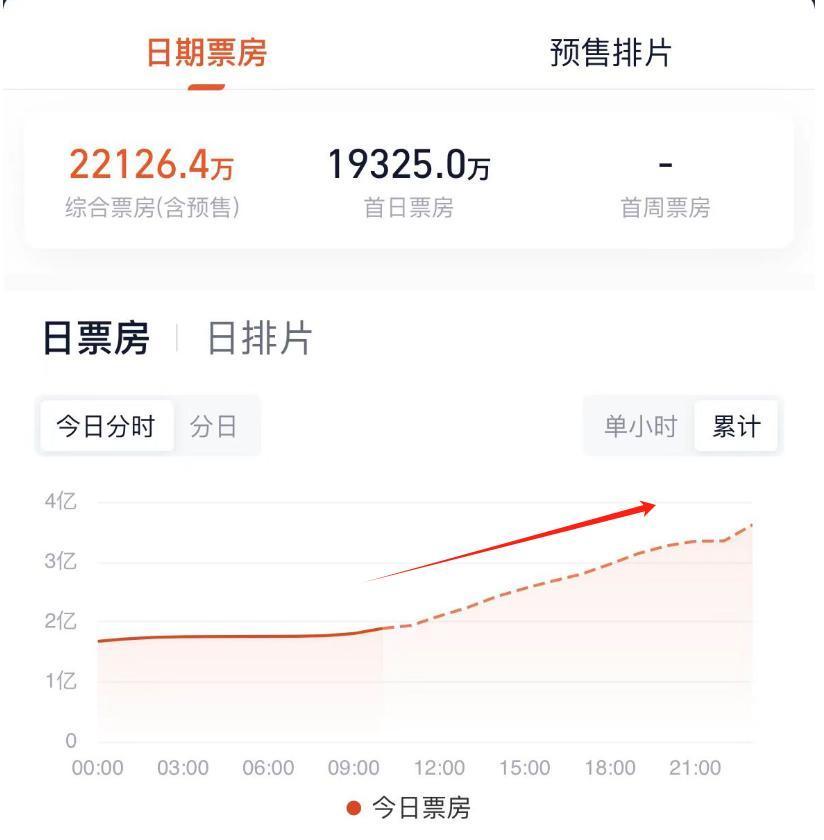
Task: Switch to the 日排片 section
Action: pyautogui.click(x=259, y=339)
